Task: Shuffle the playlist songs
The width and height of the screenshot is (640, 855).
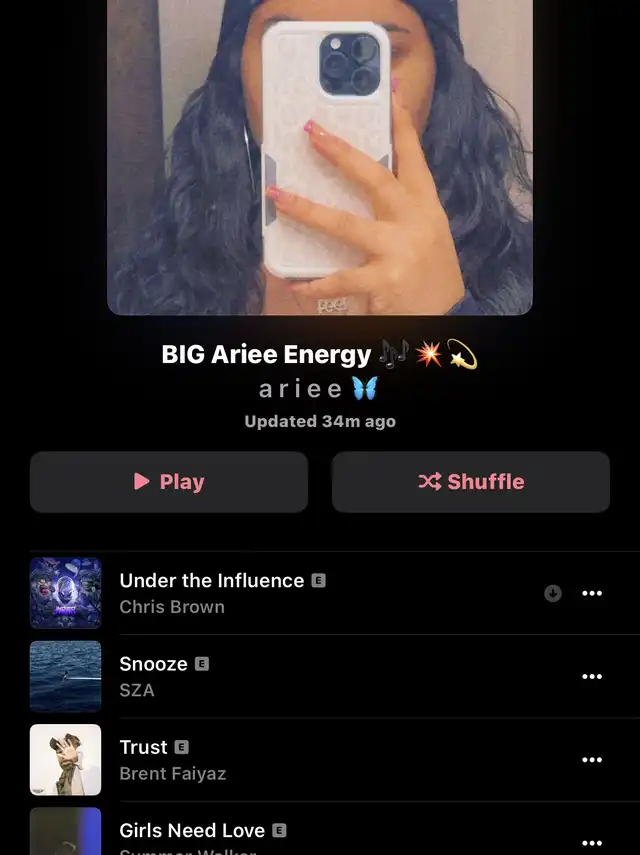Action: point(470,482)
